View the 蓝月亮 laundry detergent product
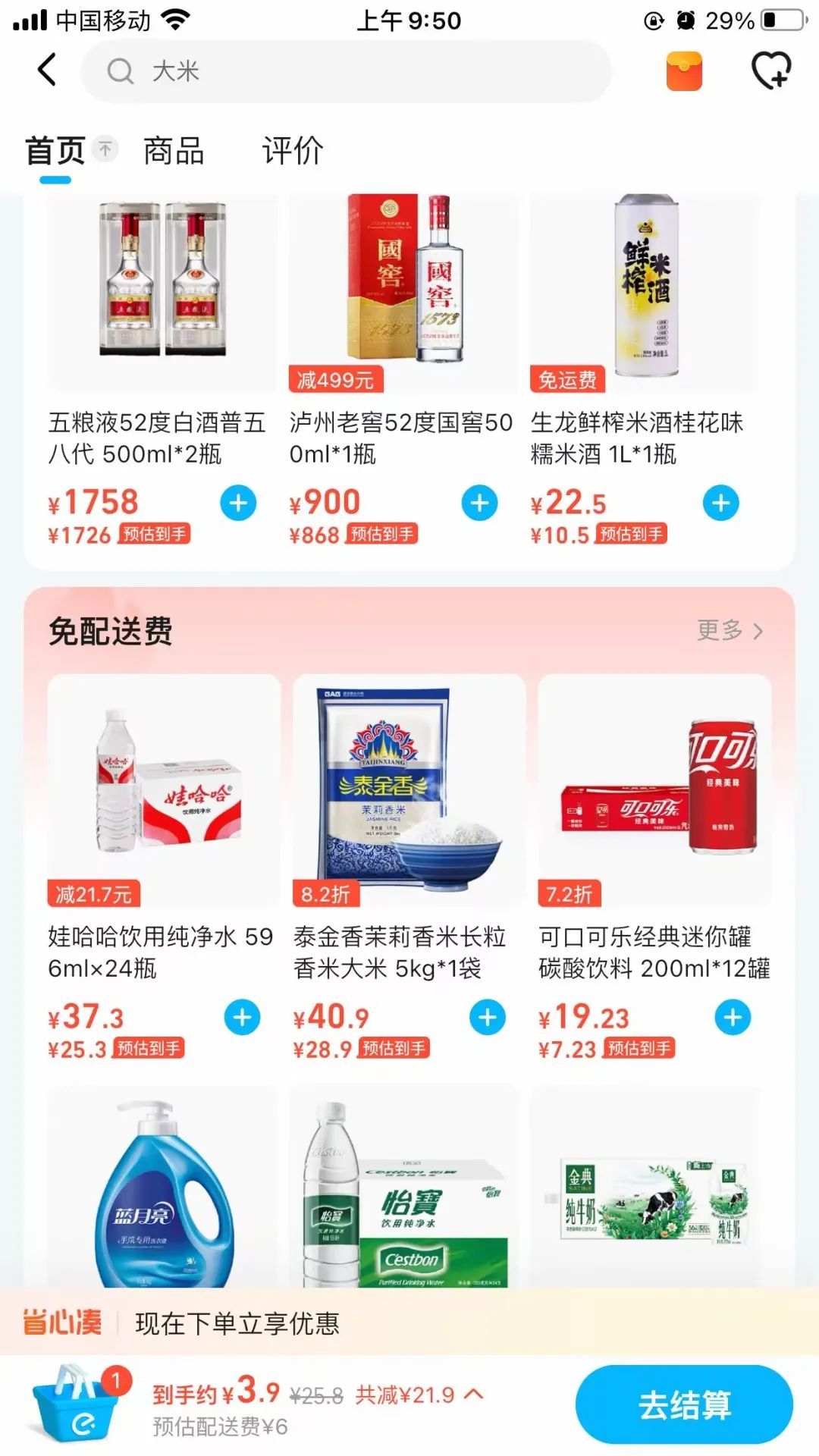This screenshot has width=819, height=1456. click(163, 1191)
